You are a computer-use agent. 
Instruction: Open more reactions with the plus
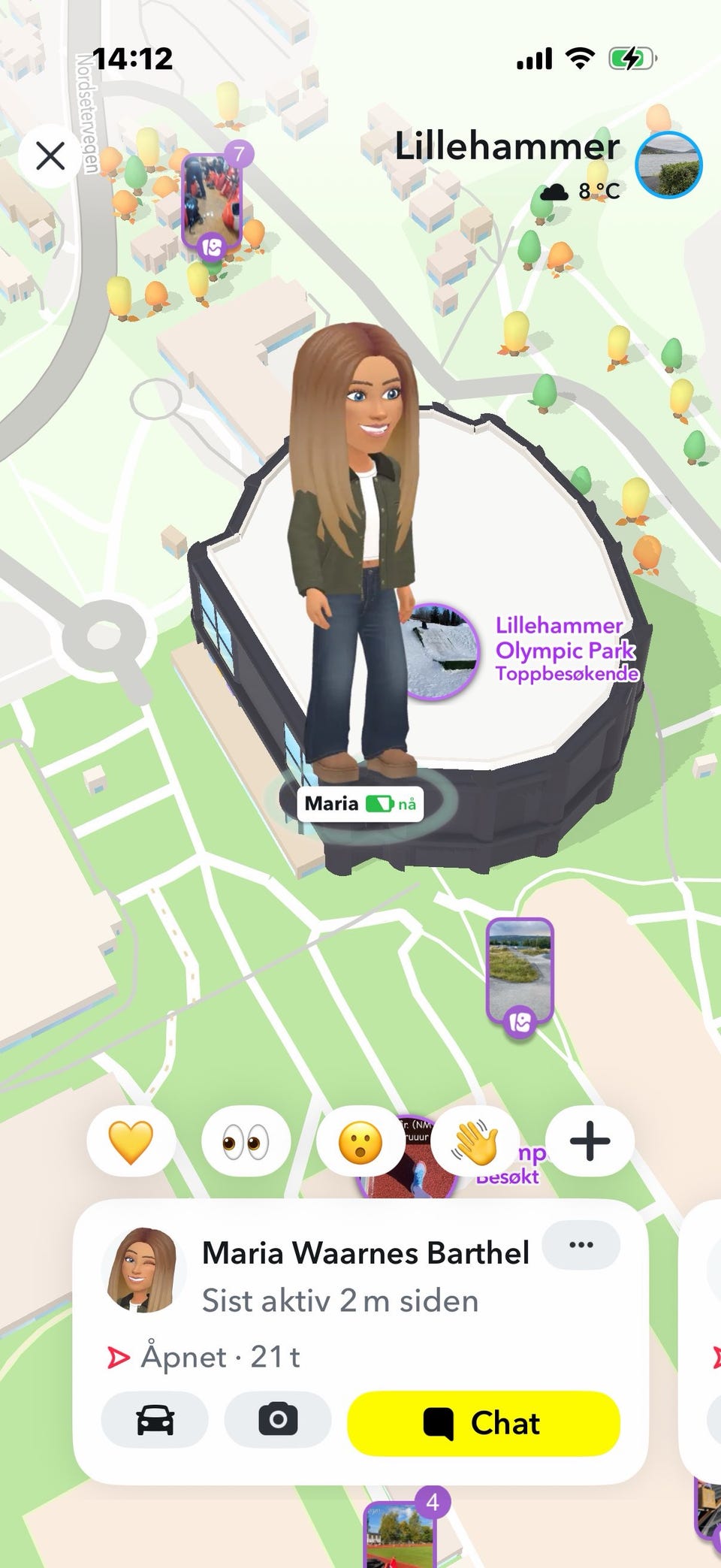point(590,1141)
